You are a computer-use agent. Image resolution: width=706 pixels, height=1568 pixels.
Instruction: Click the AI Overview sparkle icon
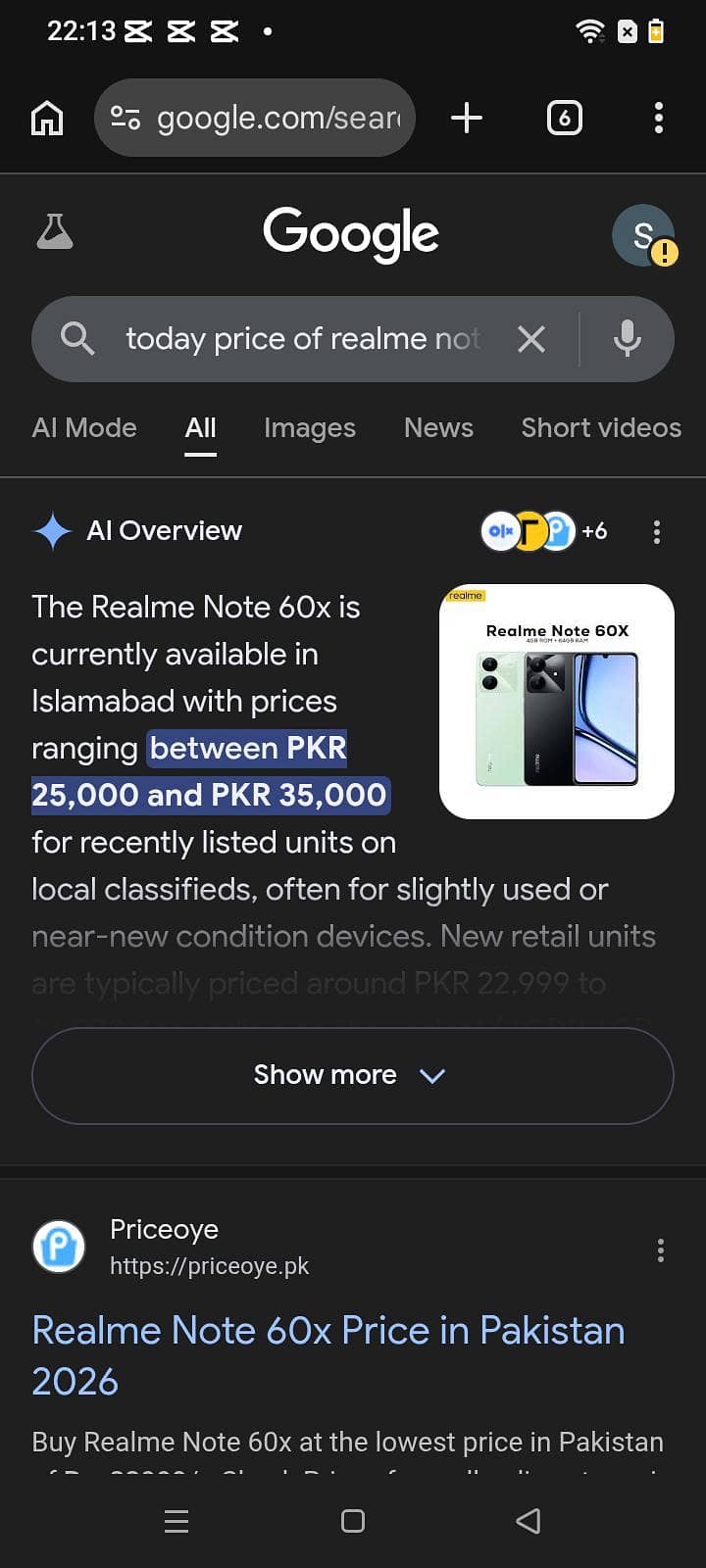click(x=52, y=530)
